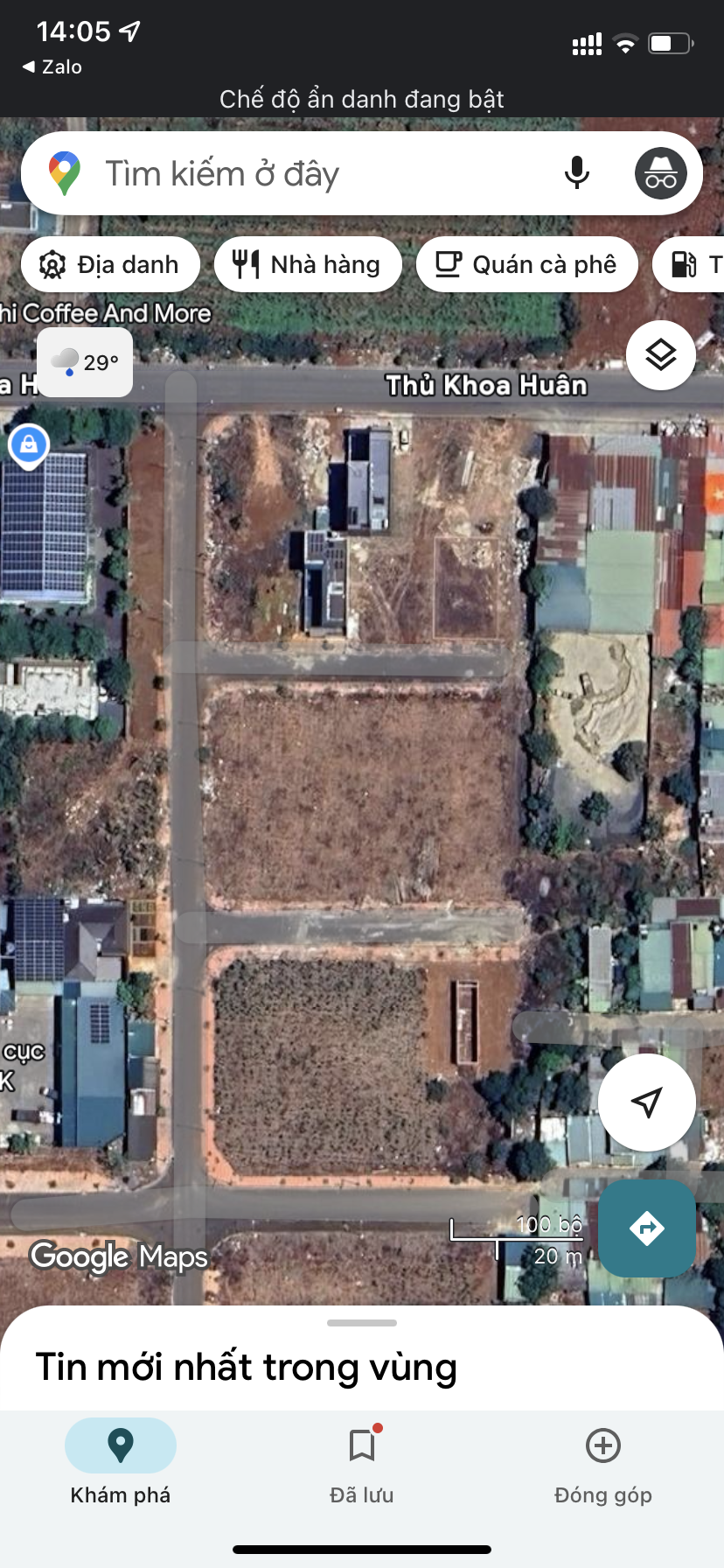Expand the 'Tin mới nhất trong vùng' sheet handle
This screenshot has width=724, height=1568.
pyautogui.click(x=362, y=1322)
